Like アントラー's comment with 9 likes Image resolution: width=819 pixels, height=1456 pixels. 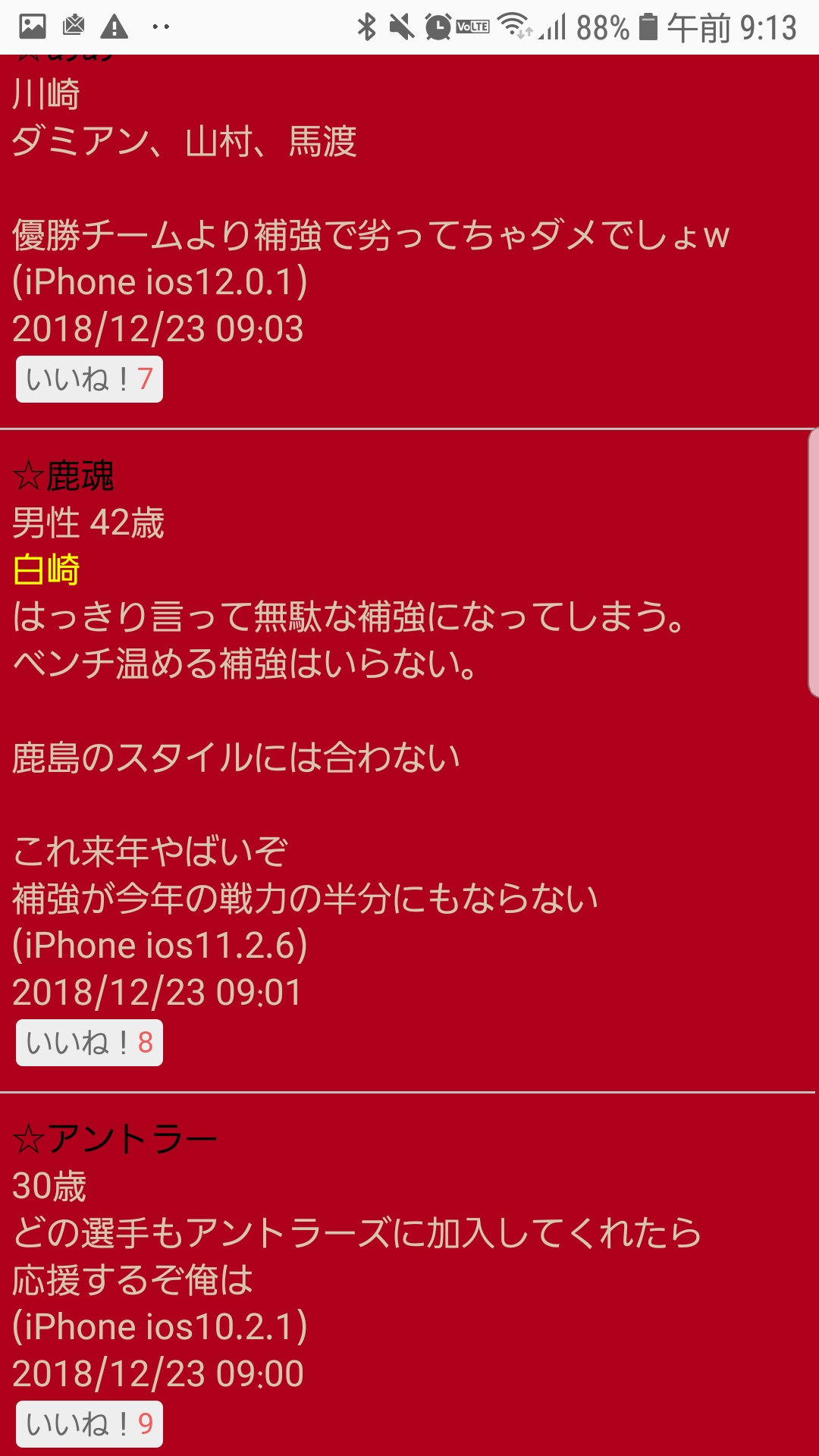coord(89,1424)
